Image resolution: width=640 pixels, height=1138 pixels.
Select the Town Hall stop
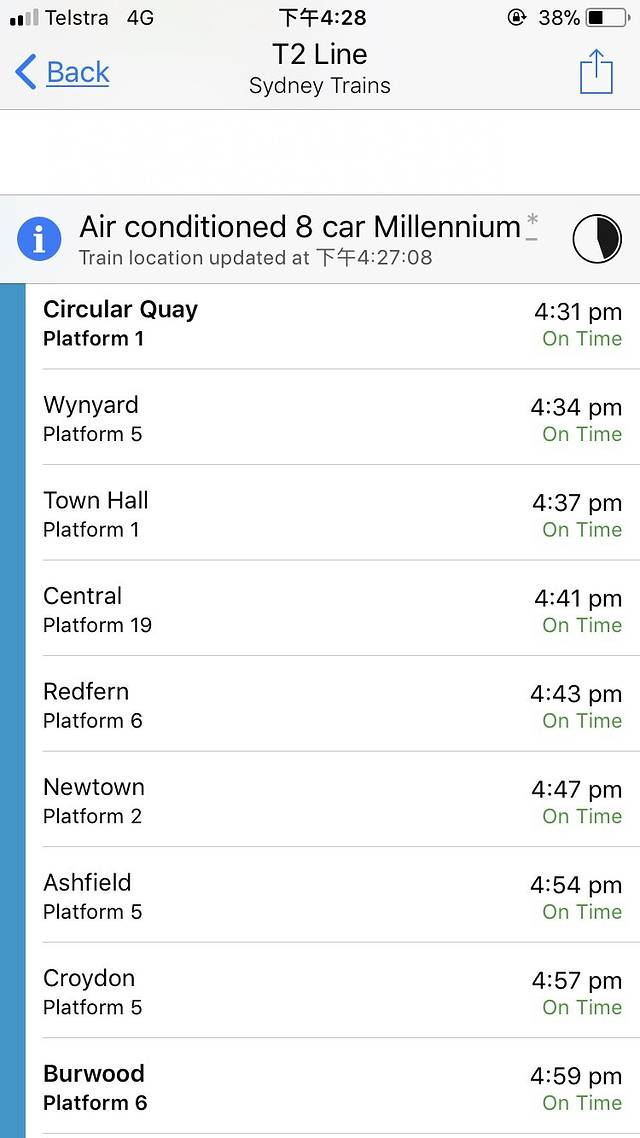pyautogui.click(x=330, y=514)
